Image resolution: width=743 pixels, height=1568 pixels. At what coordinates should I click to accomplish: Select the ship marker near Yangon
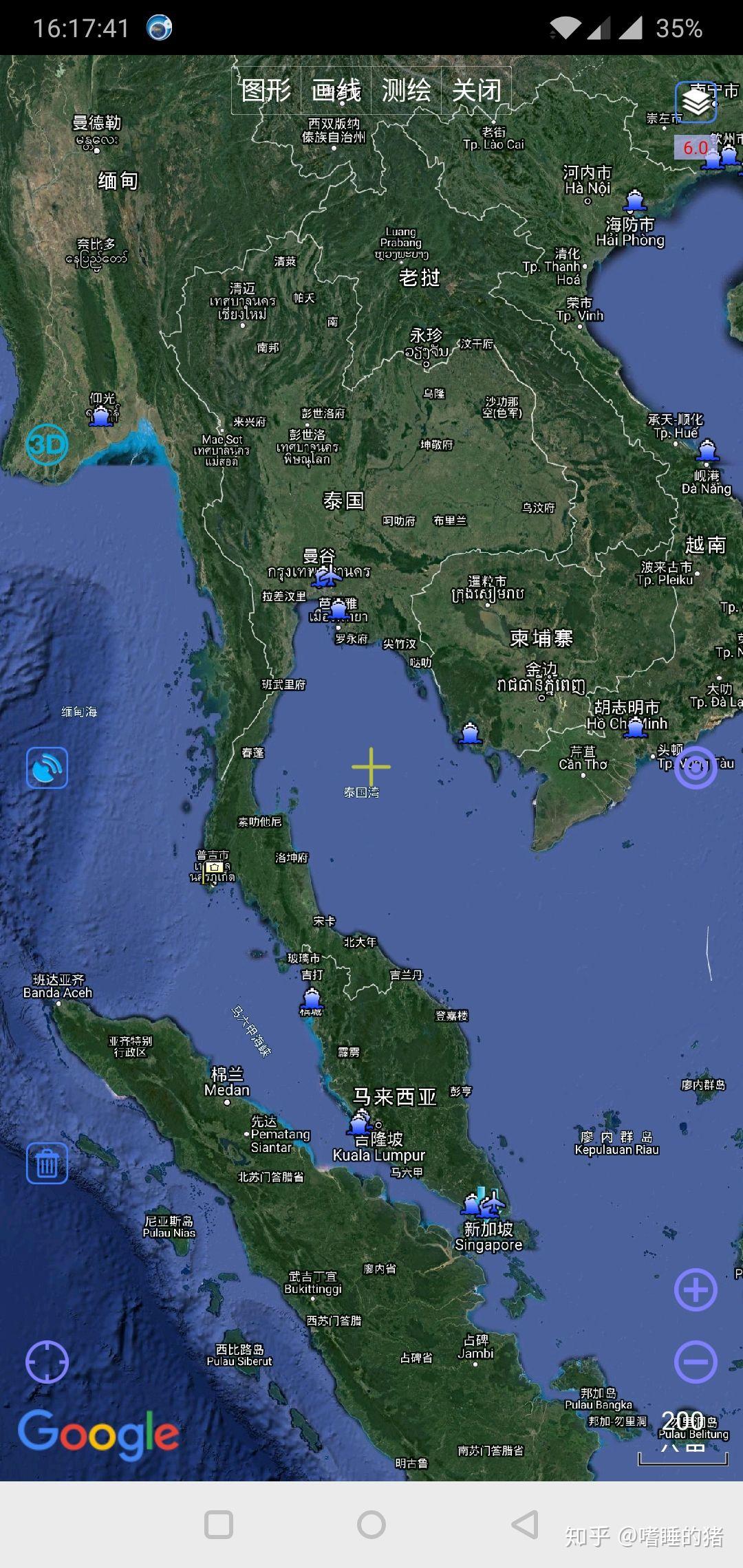pyautogui.click(x=102, y=416)
